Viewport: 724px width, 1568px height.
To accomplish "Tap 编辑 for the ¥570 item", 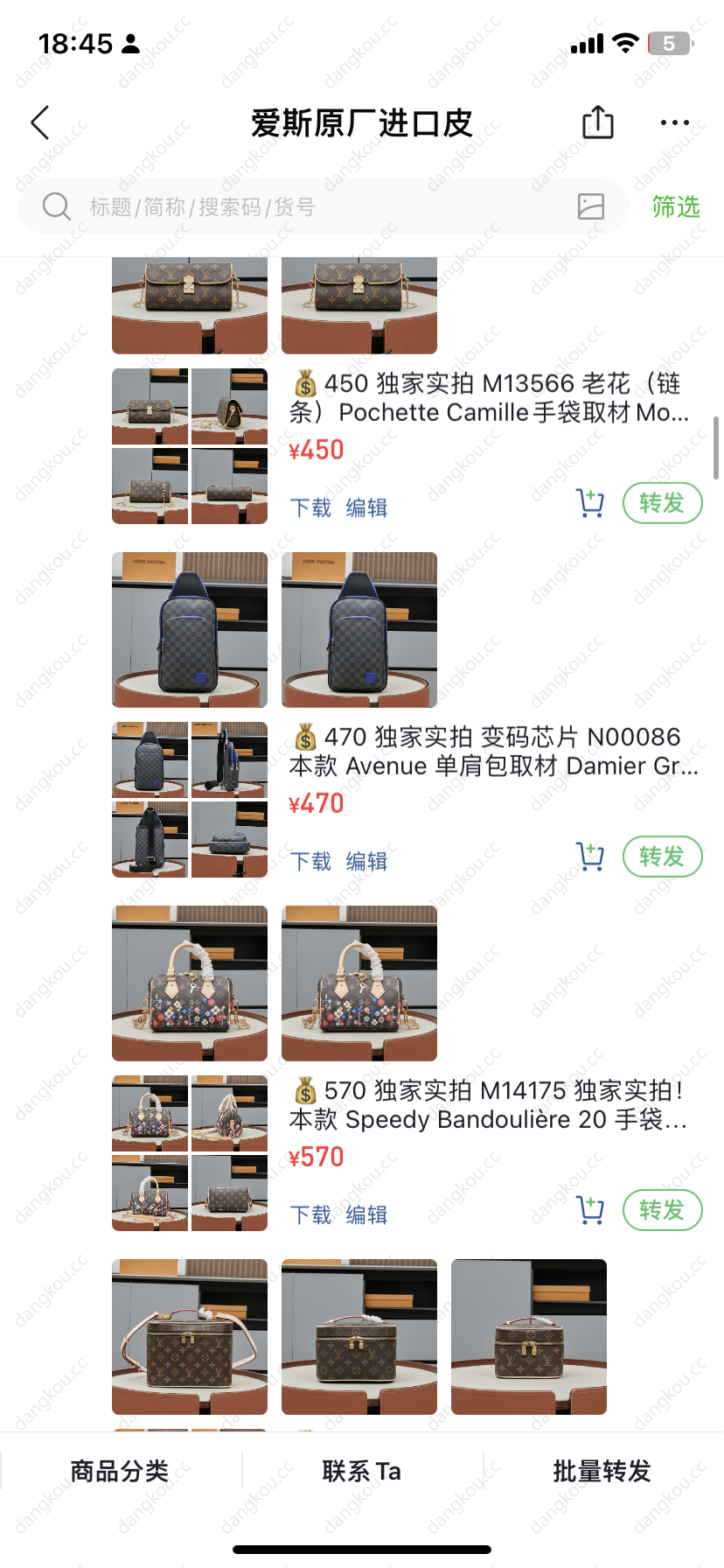I will coord(366,1215).
